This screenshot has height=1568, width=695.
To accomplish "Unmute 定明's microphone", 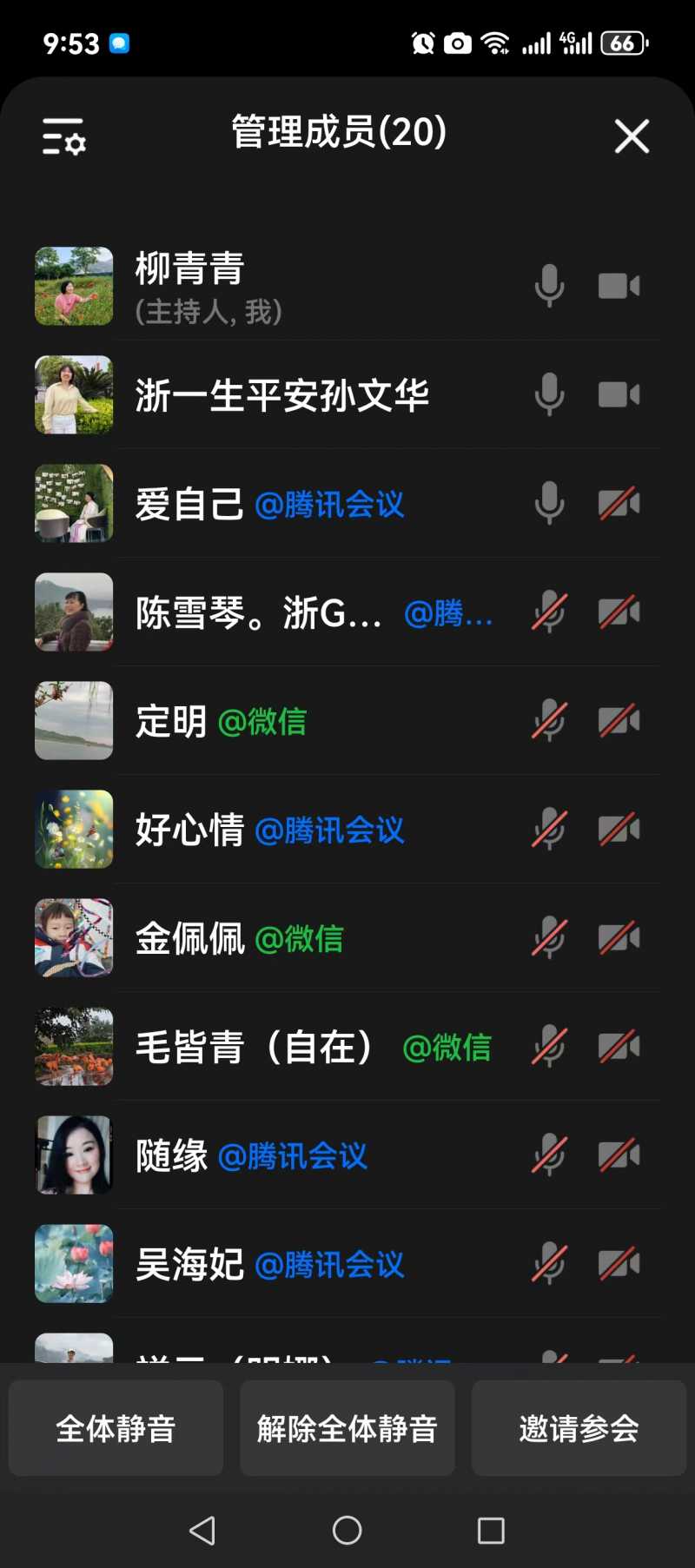I will (549, 720).
